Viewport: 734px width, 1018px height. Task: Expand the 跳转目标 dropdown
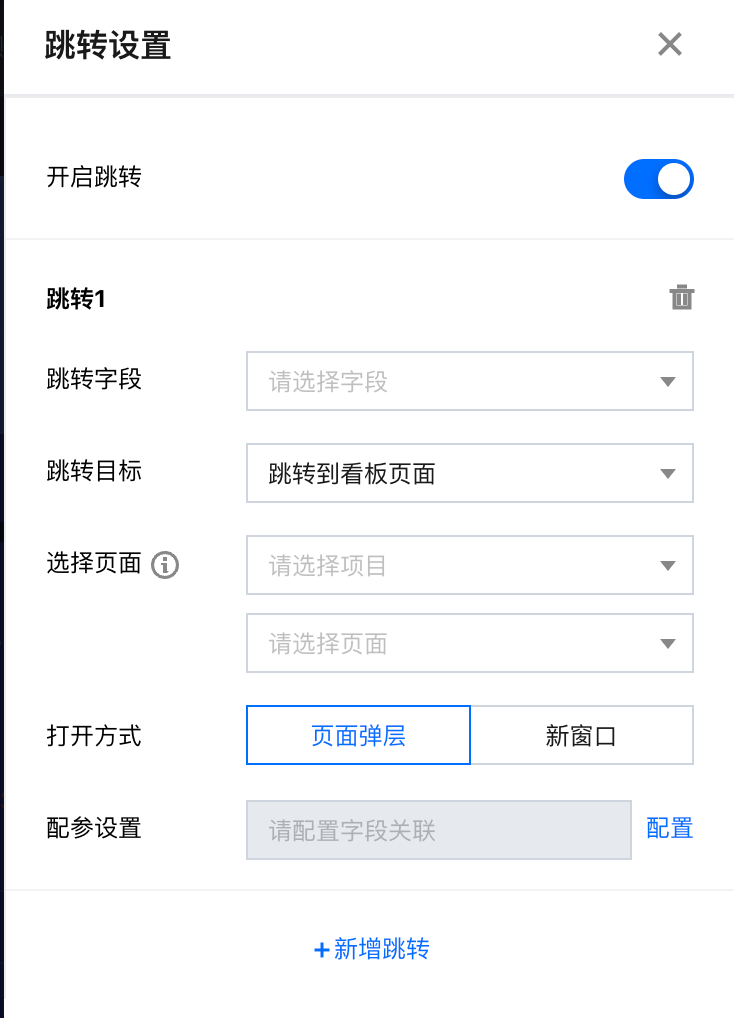469,474
